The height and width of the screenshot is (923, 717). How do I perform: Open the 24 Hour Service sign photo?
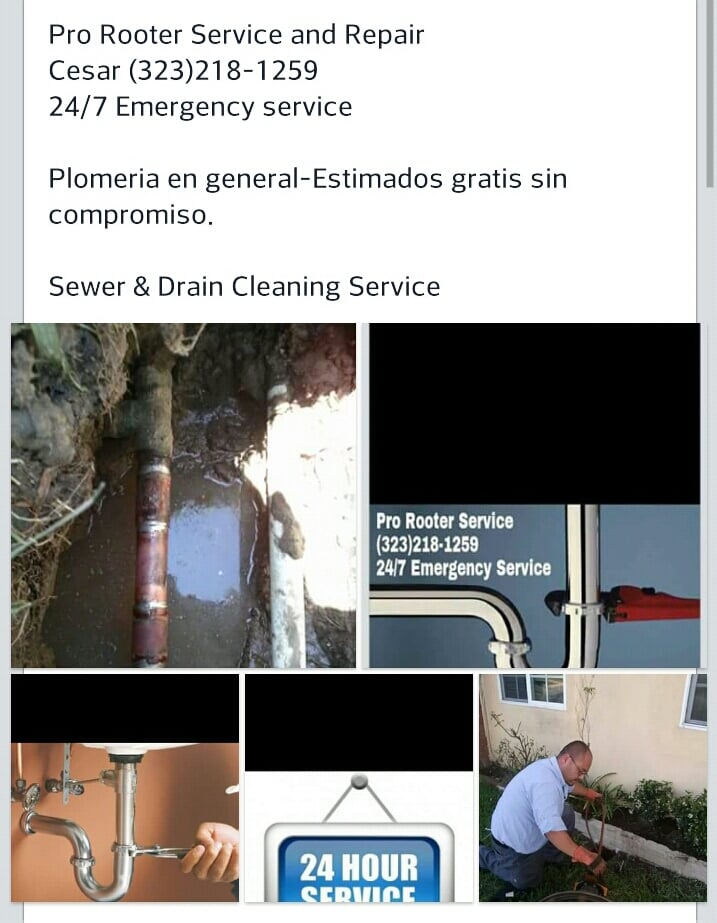click(x=359, y=788)
